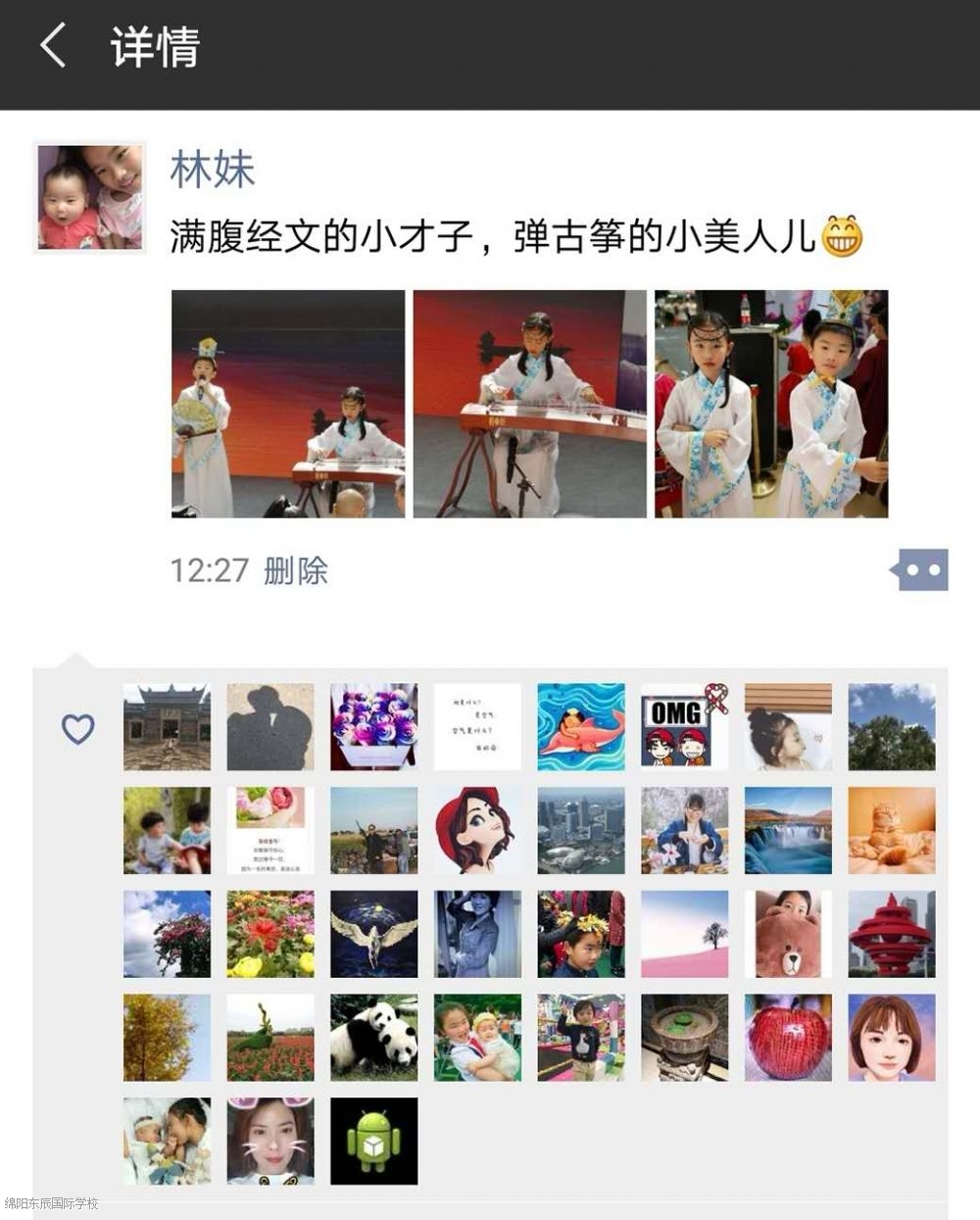Open the liker with OMG avatar
Screen dimensions: 980x1220
click(x=684, y=727)
